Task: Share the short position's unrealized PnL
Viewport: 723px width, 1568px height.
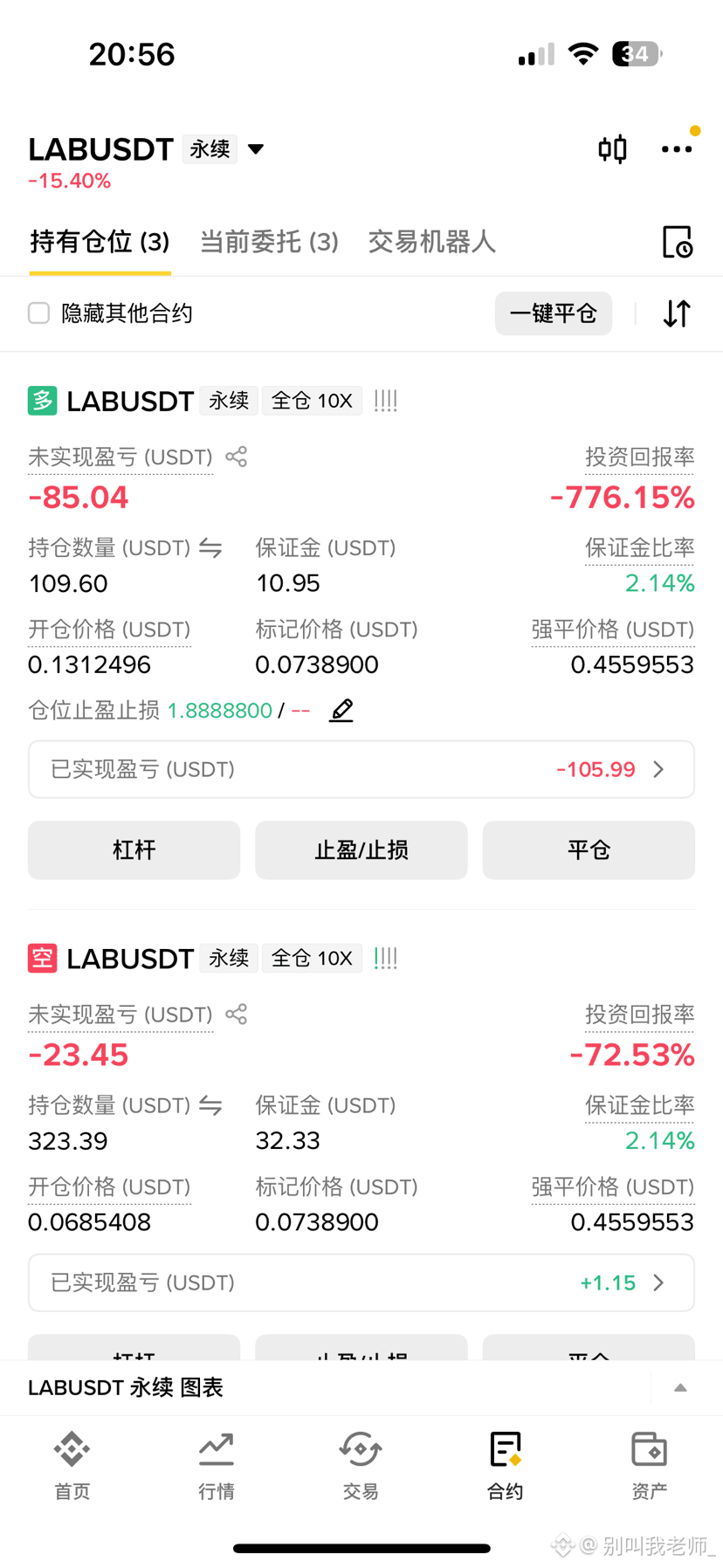Action: click(237, 1014)
